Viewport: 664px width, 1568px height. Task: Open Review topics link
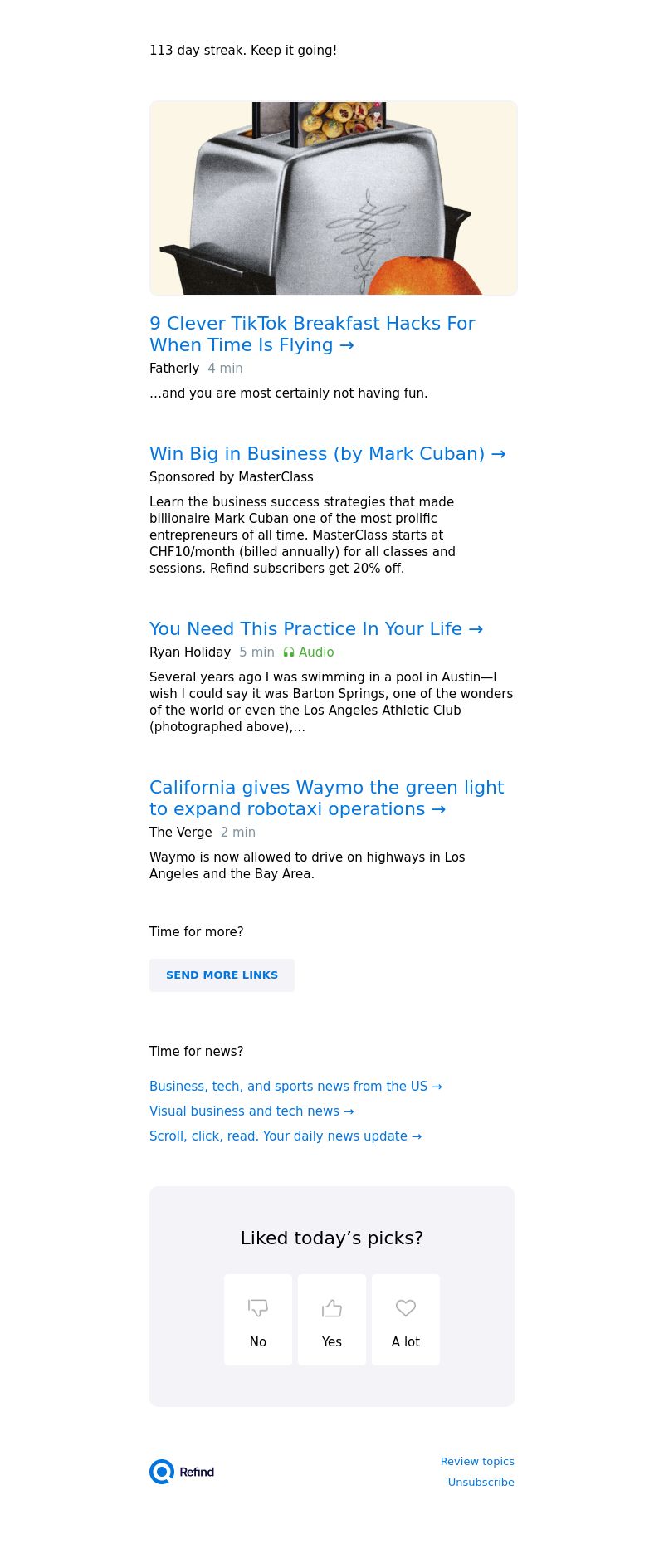pyautogui.click(x=477, y=1462)
